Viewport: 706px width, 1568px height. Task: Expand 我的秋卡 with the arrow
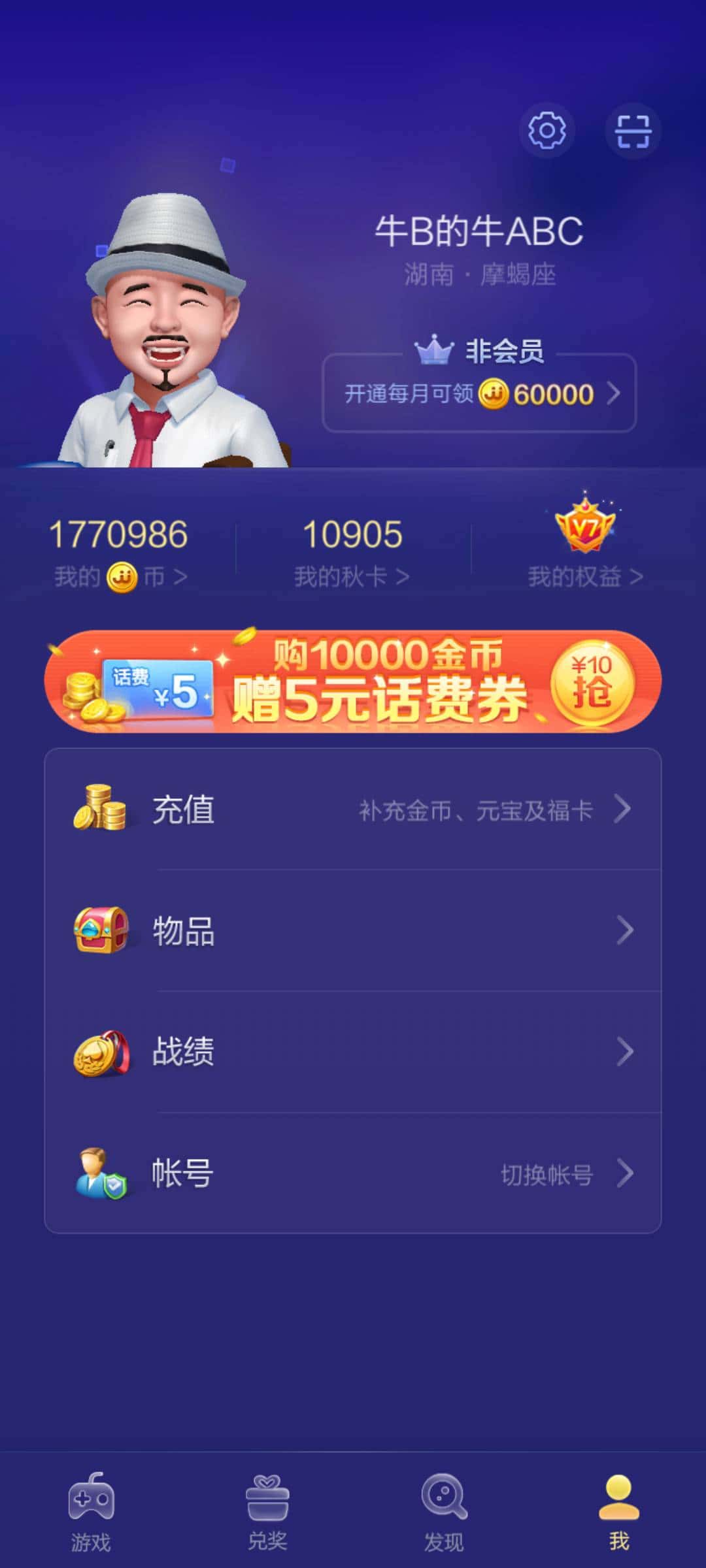tap(402, 576)
